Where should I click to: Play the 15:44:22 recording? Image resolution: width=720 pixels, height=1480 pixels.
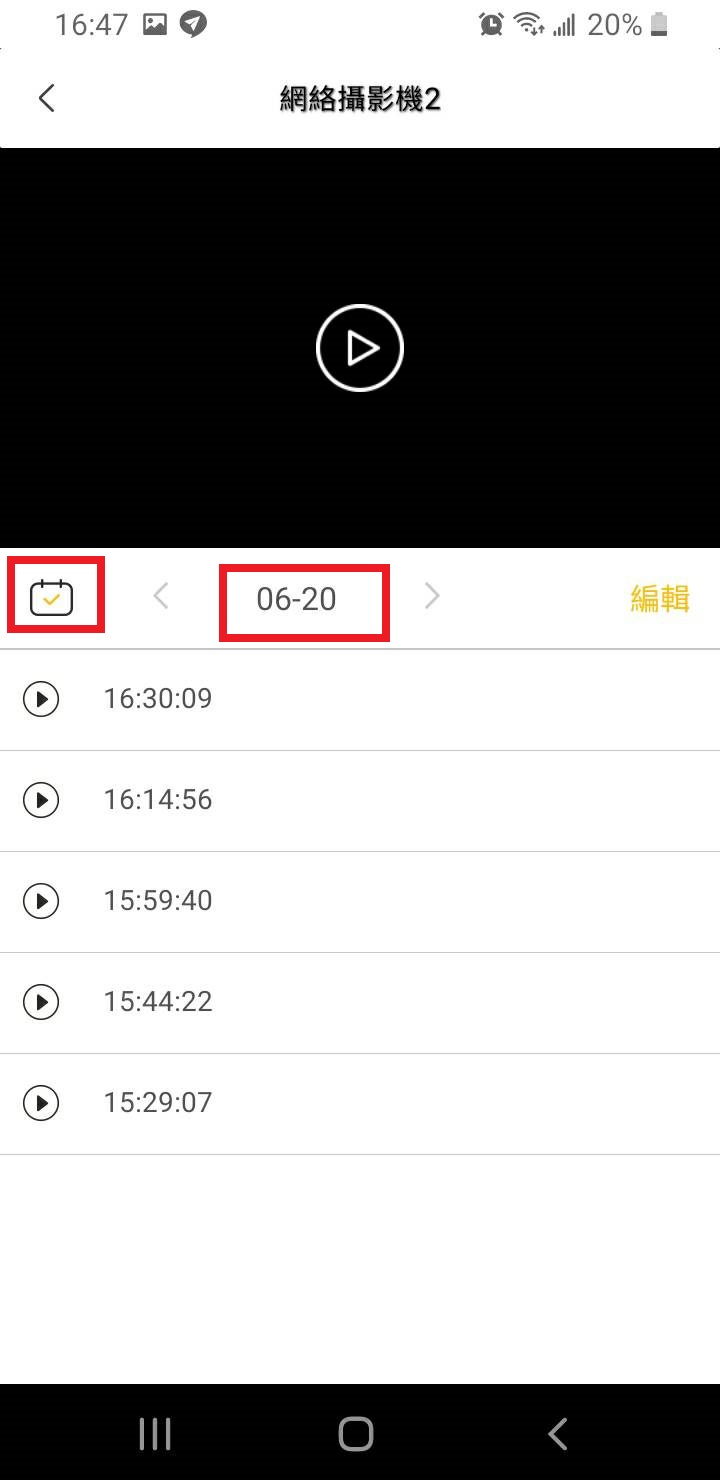click(x=360, y=1002)
